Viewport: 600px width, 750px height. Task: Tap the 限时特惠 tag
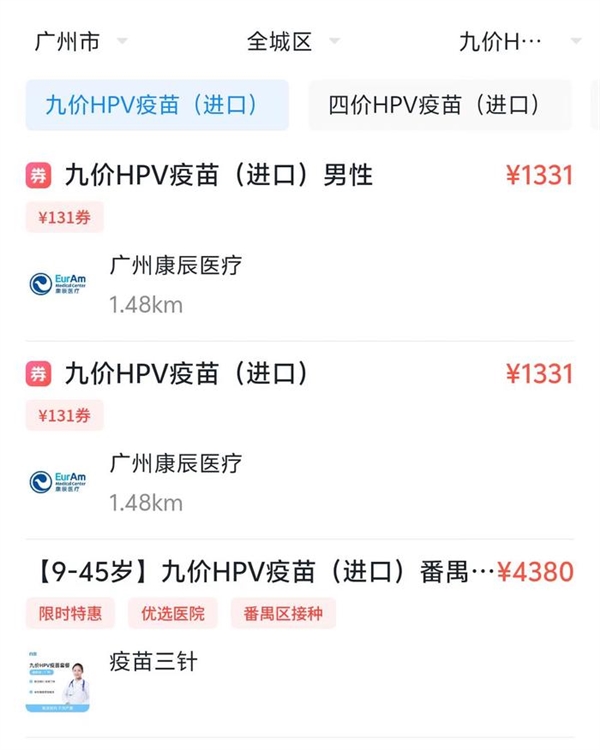(70, 613)
